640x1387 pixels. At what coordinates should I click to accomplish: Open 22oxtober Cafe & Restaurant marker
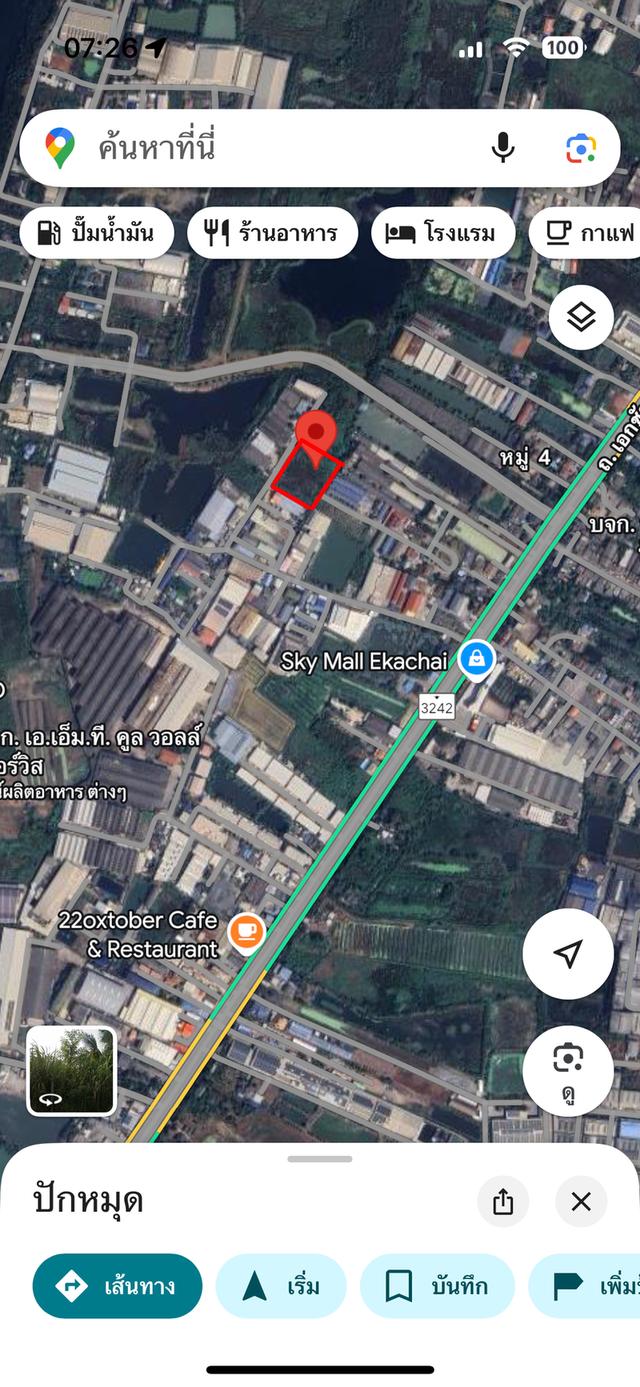click(x=246, y=932)
